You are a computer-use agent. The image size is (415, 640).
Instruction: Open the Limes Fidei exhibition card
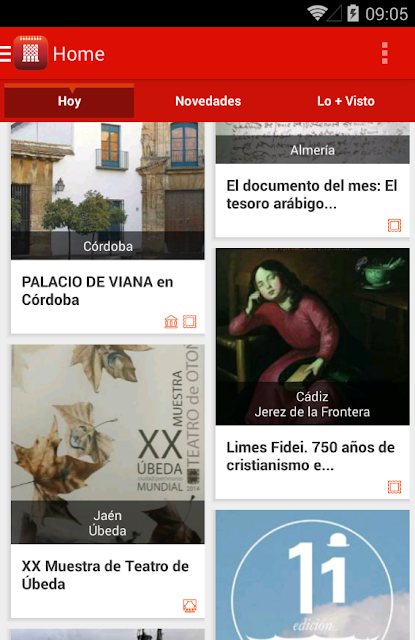(x=312, y=373)
